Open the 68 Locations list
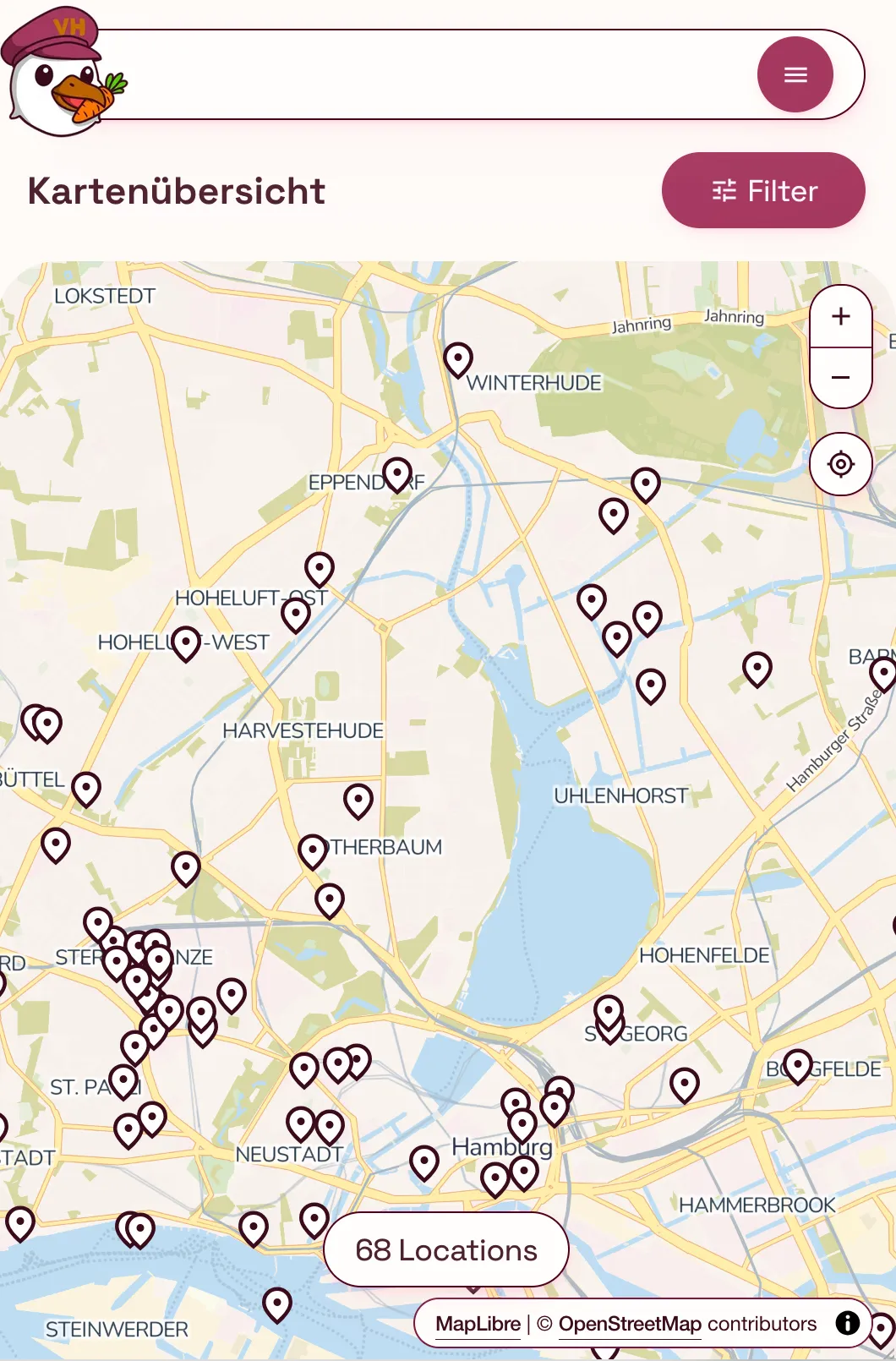 (x=445, y=1249)
